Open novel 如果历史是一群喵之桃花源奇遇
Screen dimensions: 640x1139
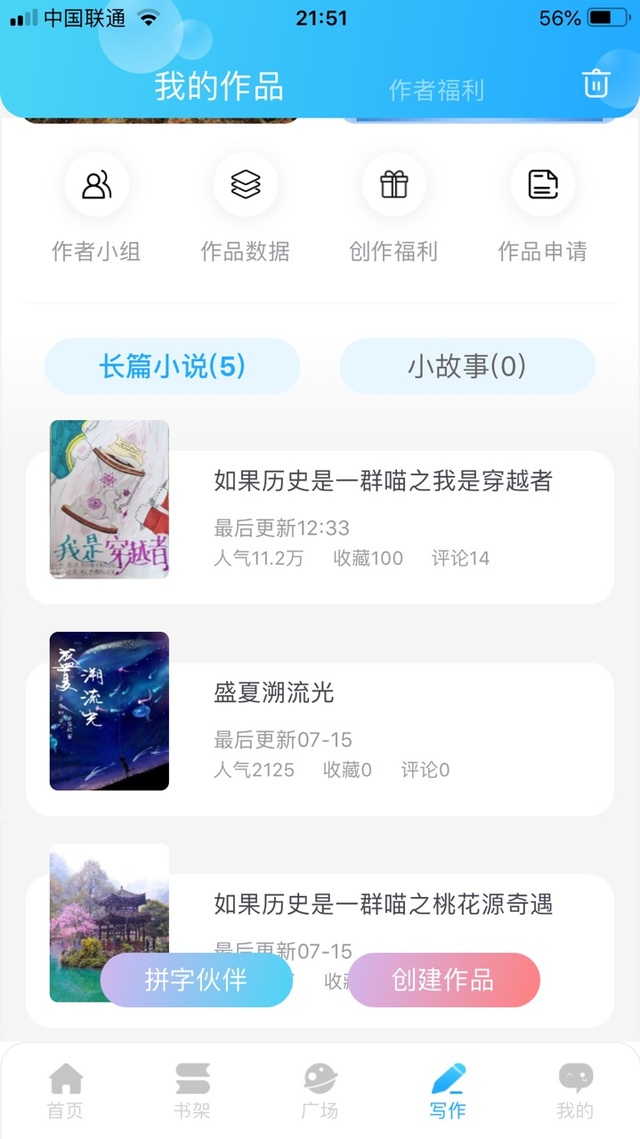382,905
